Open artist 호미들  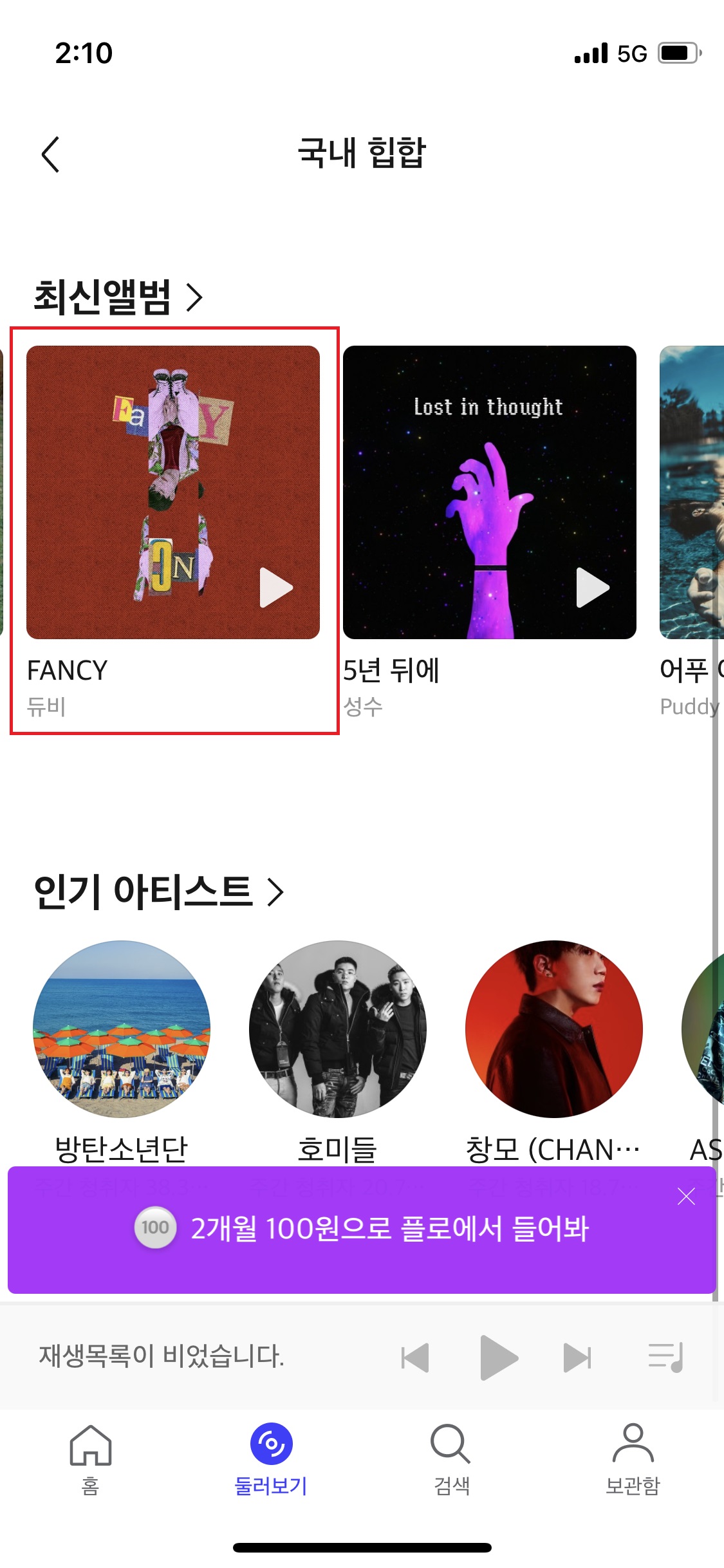(338, 1029)
